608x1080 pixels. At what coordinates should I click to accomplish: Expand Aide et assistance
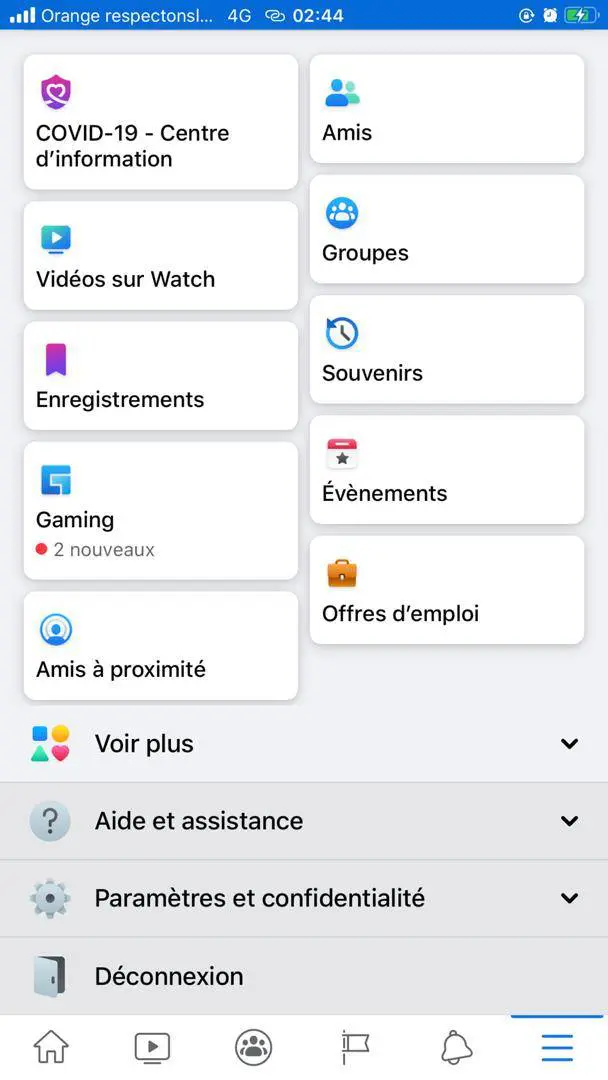[304, 821]
